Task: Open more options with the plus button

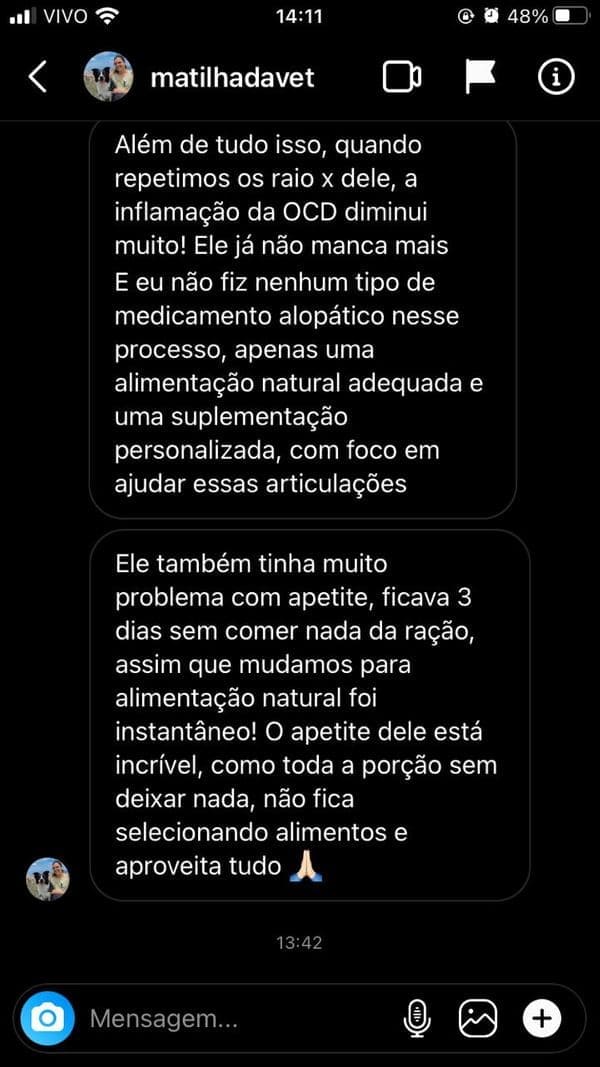Action: click(x=542, y=1019)
